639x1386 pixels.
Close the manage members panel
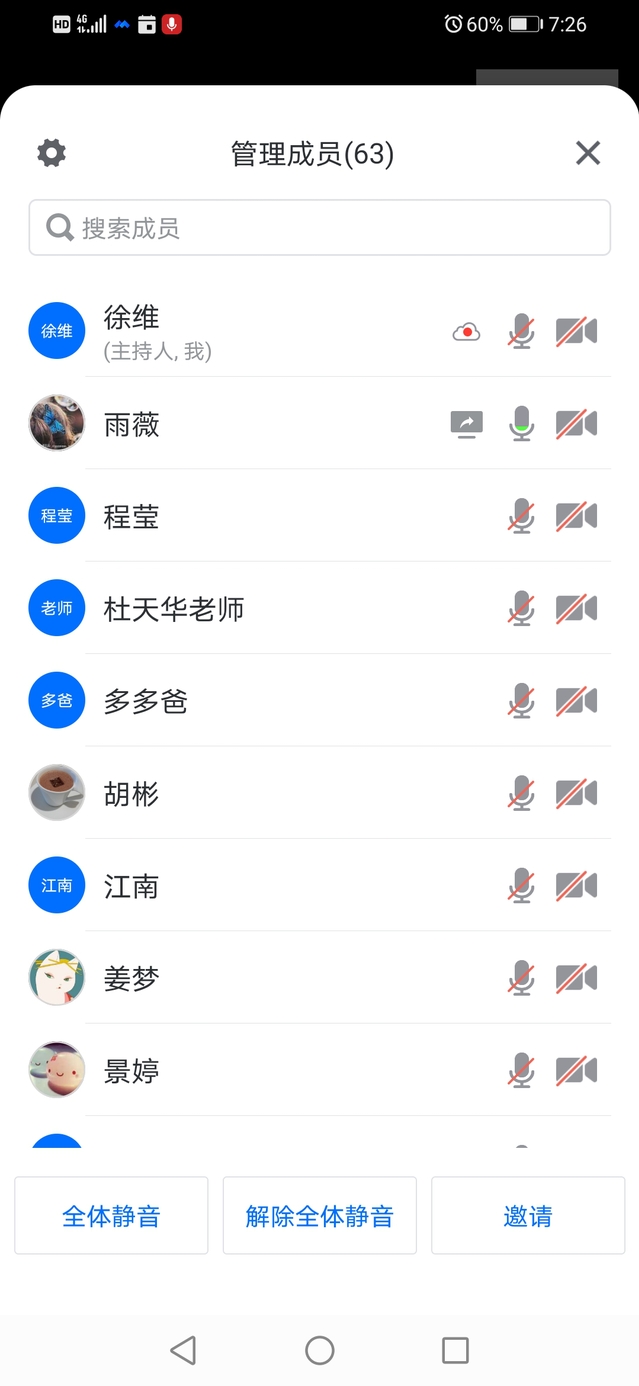point(588,153)
